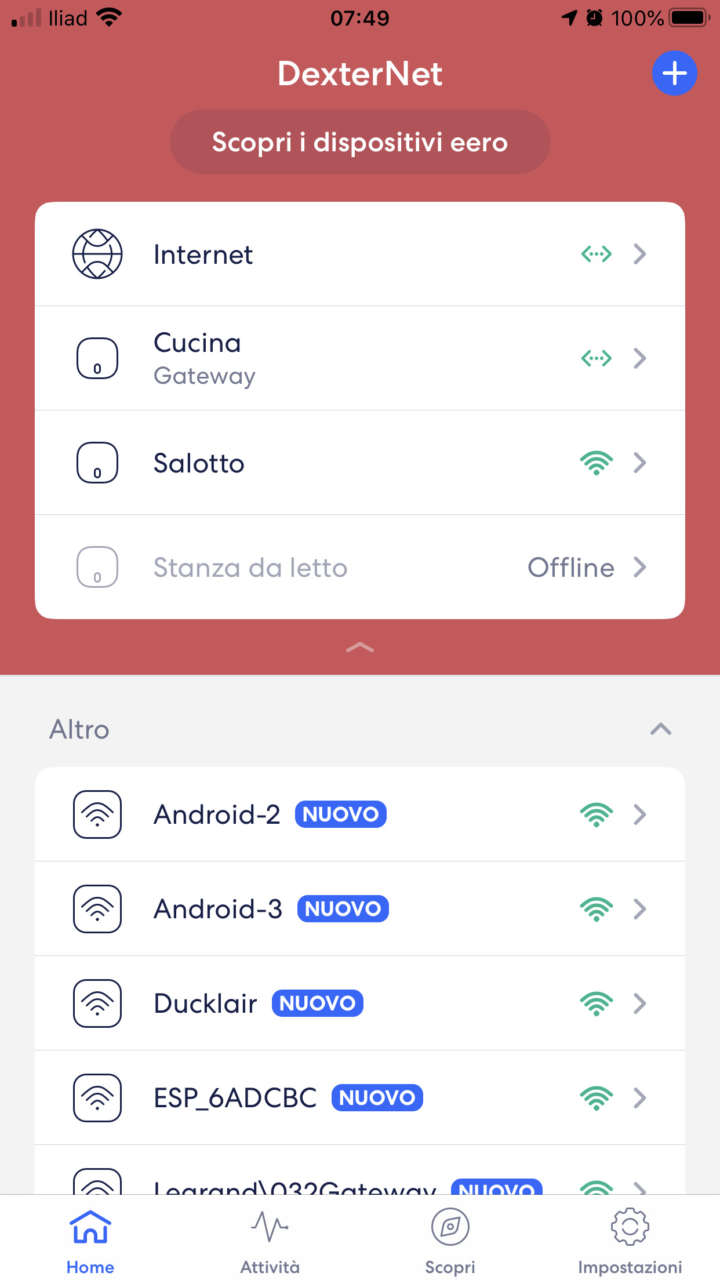The width and height of the screenshot is (720, 1280).
Task: Collapse the network list with the upward chevron
Action: click(359, 648)
